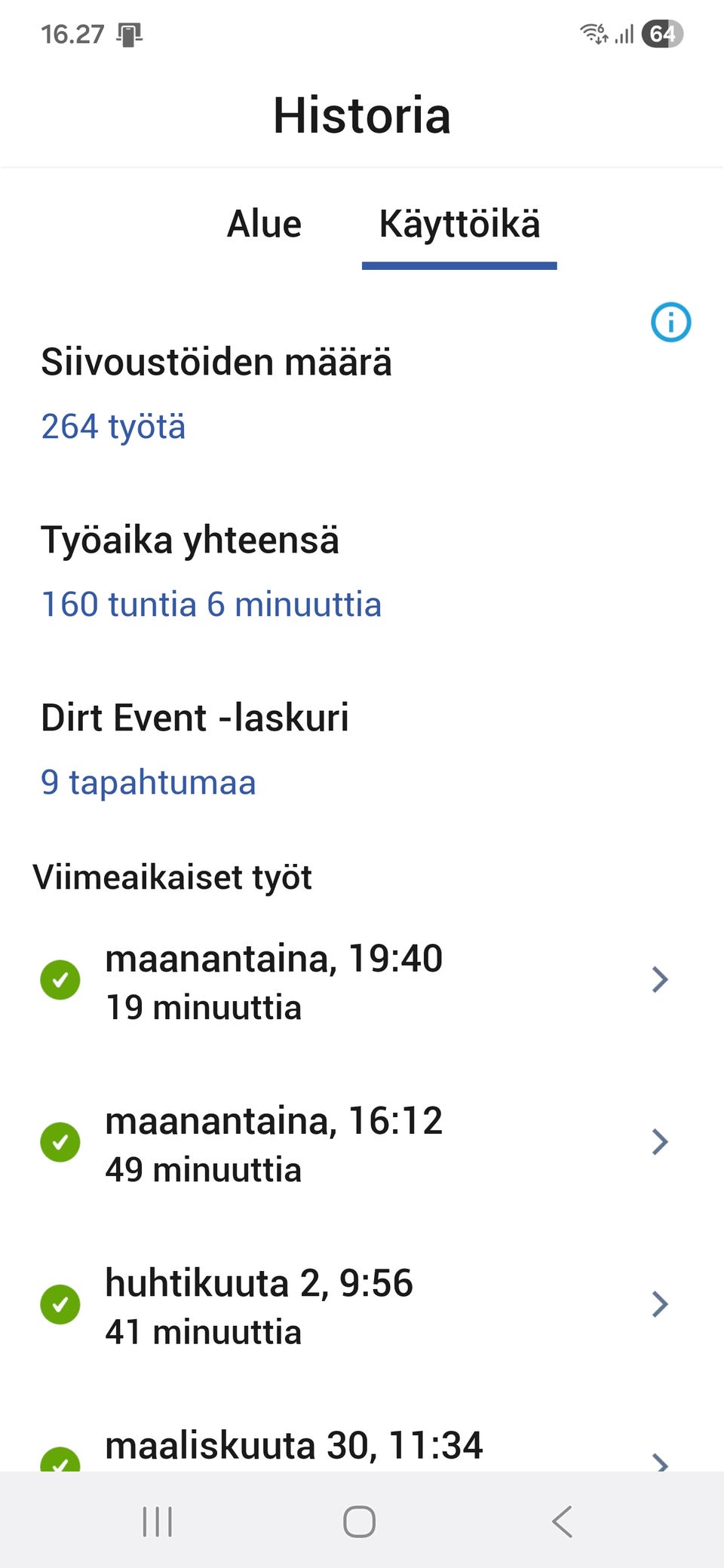Select the Käyttöikä tab
The image size is (724, 1568).
point(459,225)
